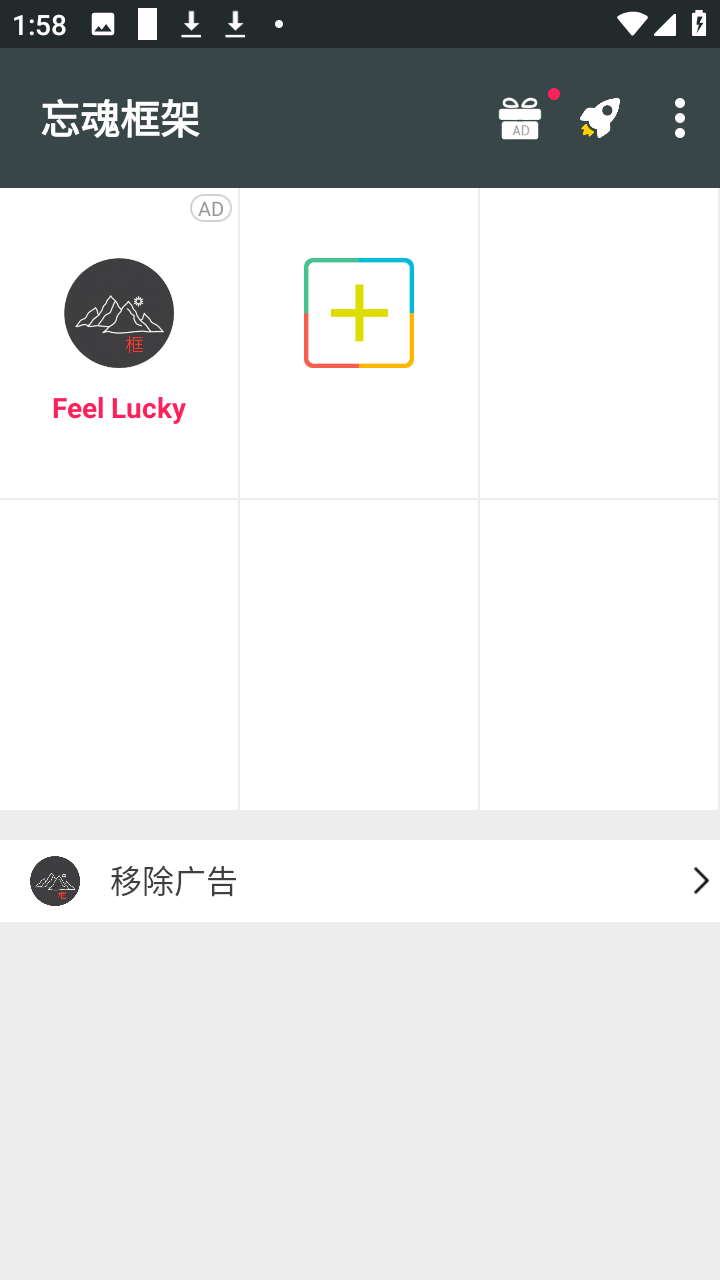Tap the battery charging indicator
This screenshot has width=720, height=1280.
tap(699, 25)
